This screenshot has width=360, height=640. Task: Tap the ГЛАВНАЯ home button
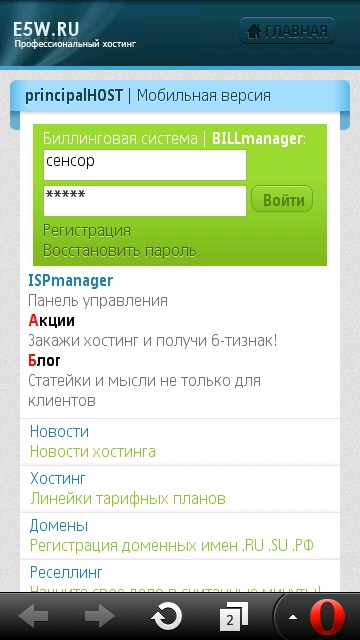pos(287,31)
